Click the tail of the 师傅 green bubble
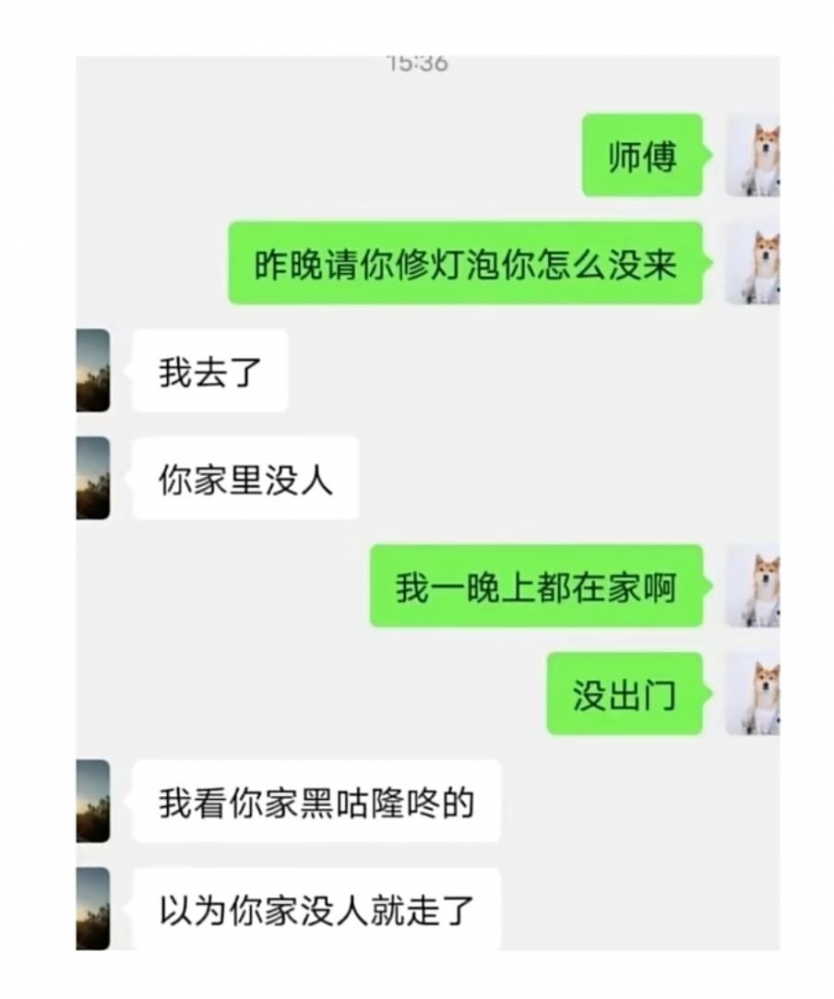Viewport: 834px width, 999px height. (705, 158)
